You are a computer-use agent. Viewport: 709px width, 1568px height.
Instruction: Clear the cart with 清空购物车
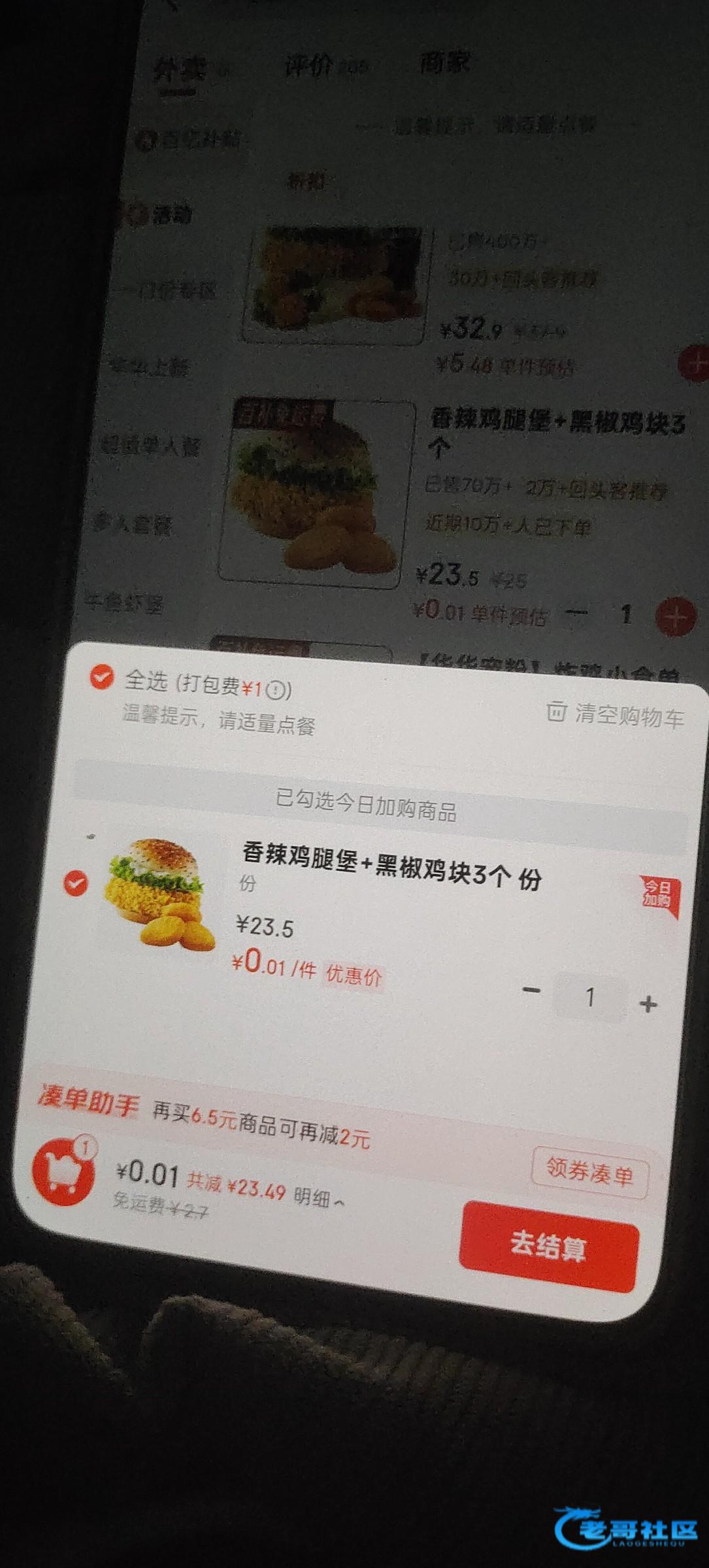point(616,714)
